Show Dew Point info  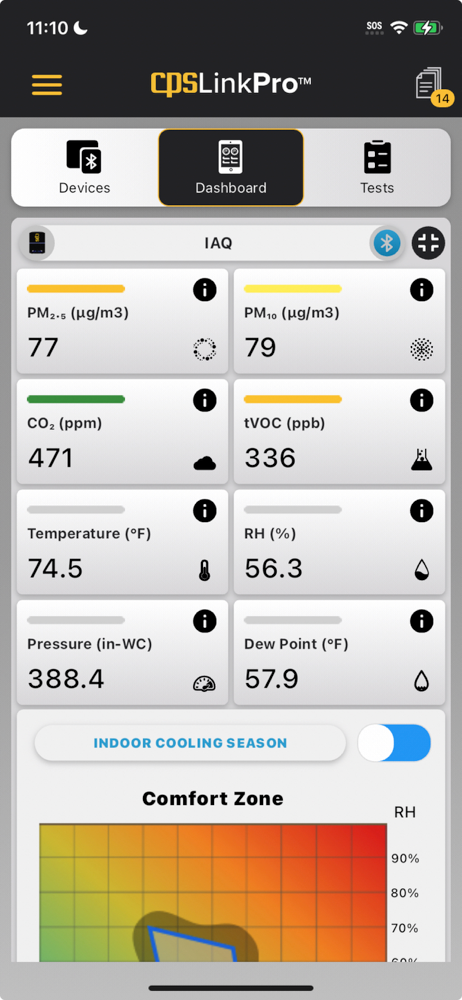(422, 621)
